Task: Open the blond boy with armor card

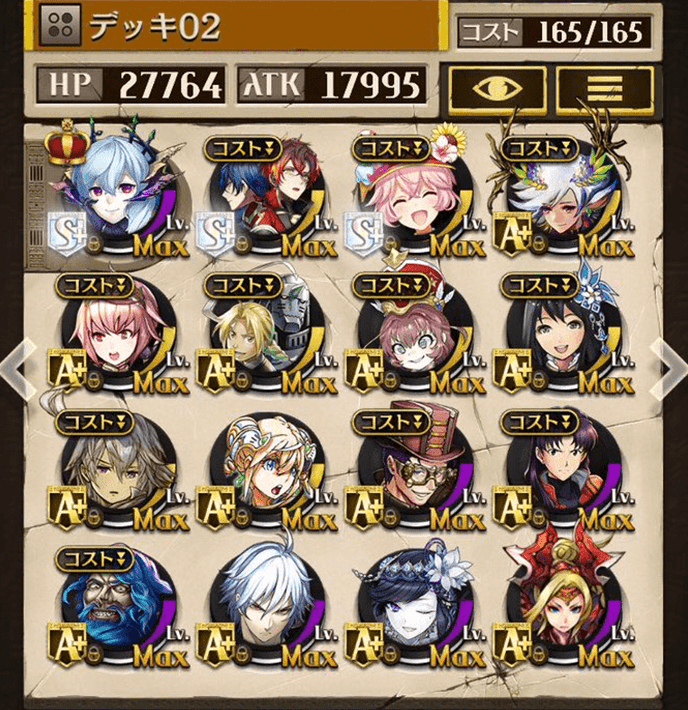Action: (x=262, y=335)
